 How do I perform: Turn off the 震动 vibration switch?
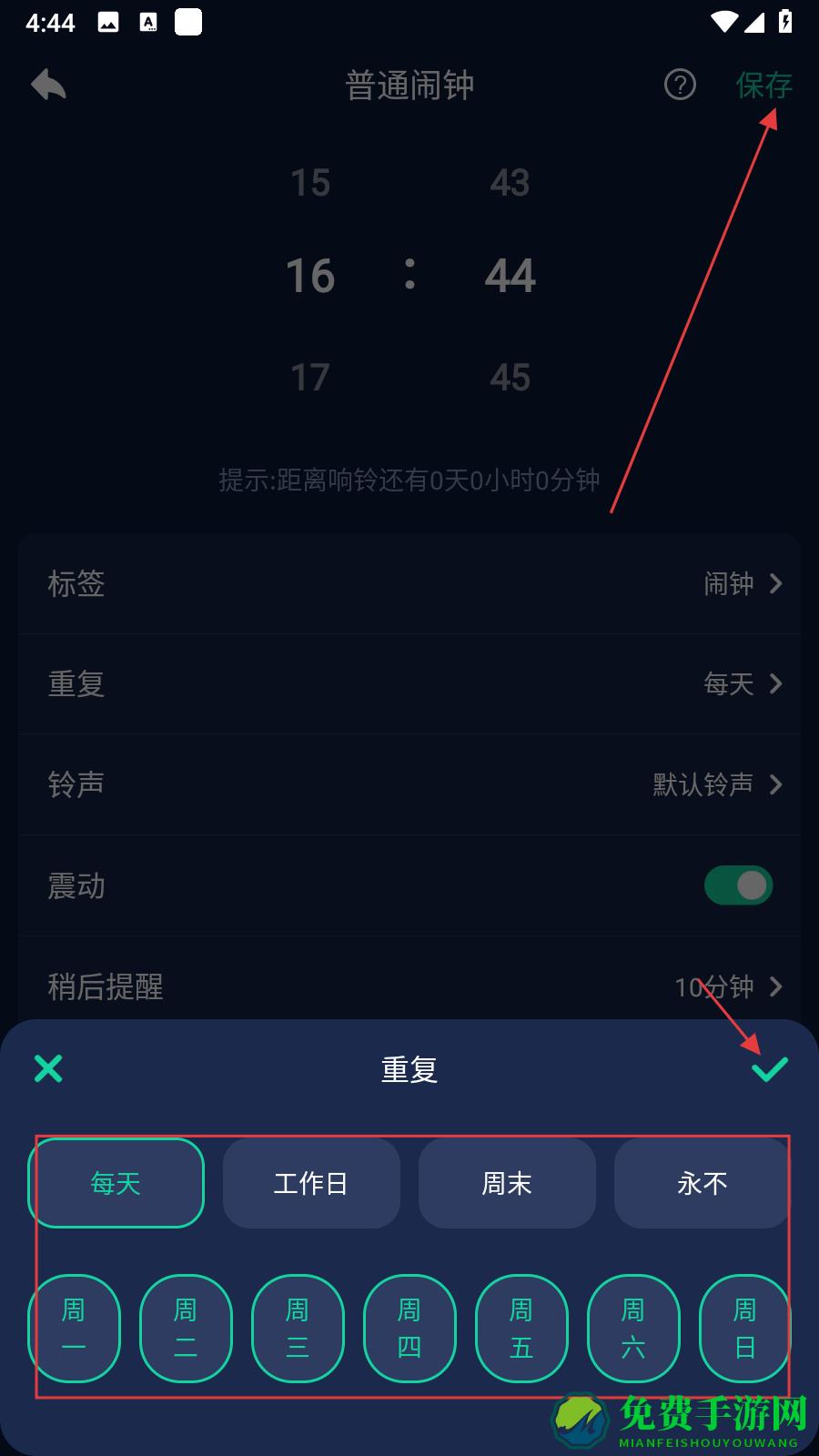(x=738, y=885)
